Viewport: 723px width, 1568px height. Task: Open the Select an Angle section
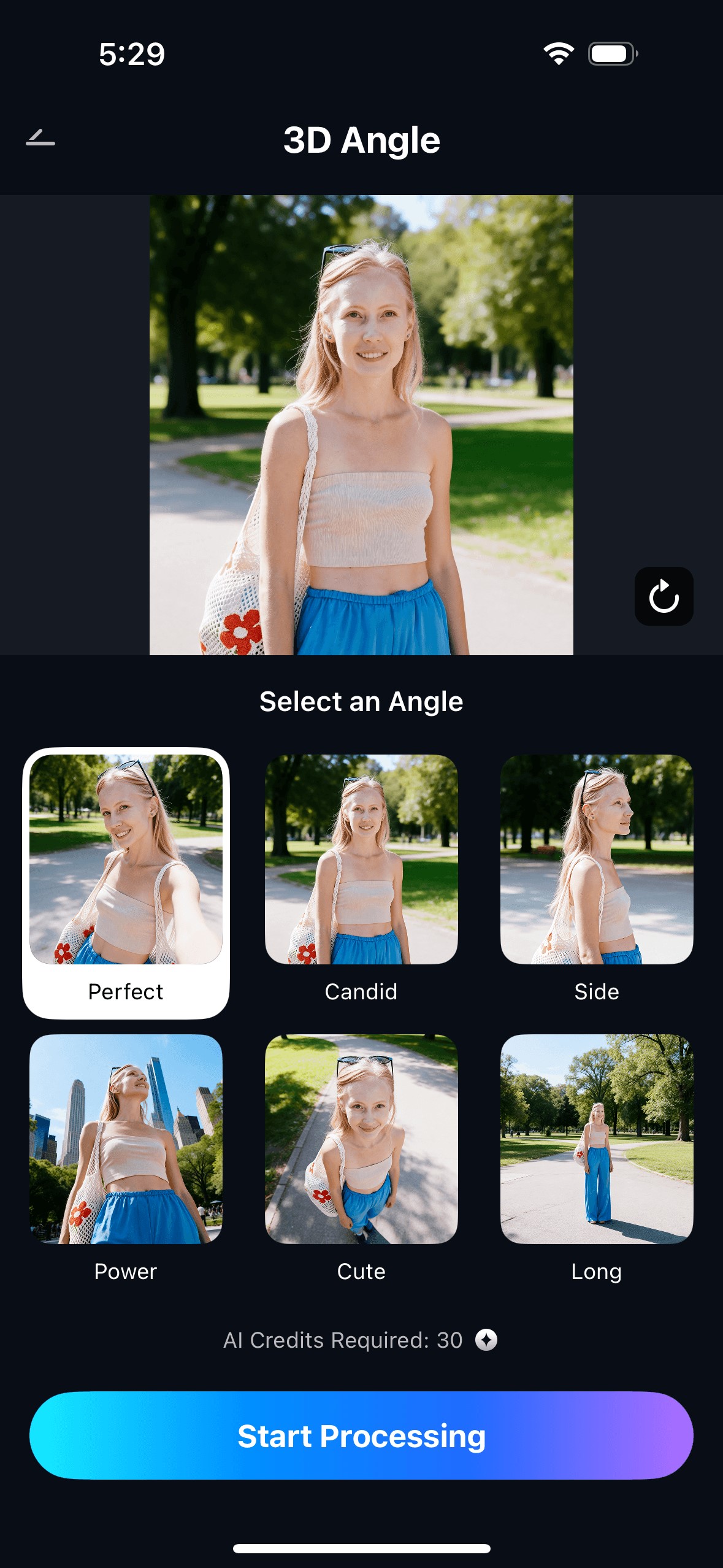(x=361, y=701)
